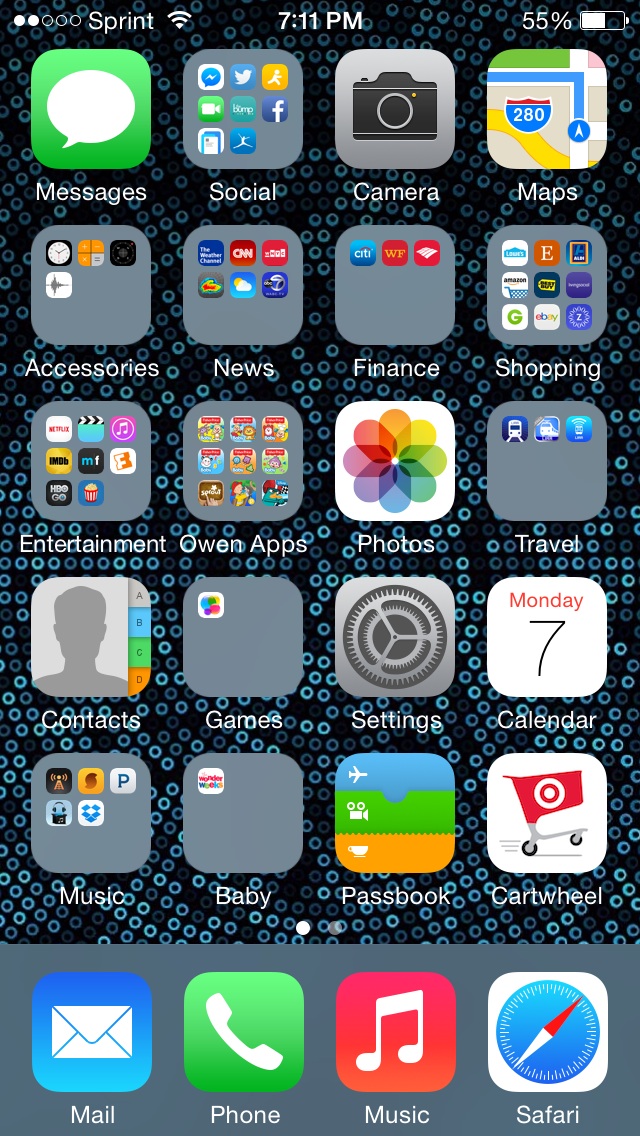Open the Accessories folder
The width and height of the screenshot is (640, 1136).
[91, 285]
